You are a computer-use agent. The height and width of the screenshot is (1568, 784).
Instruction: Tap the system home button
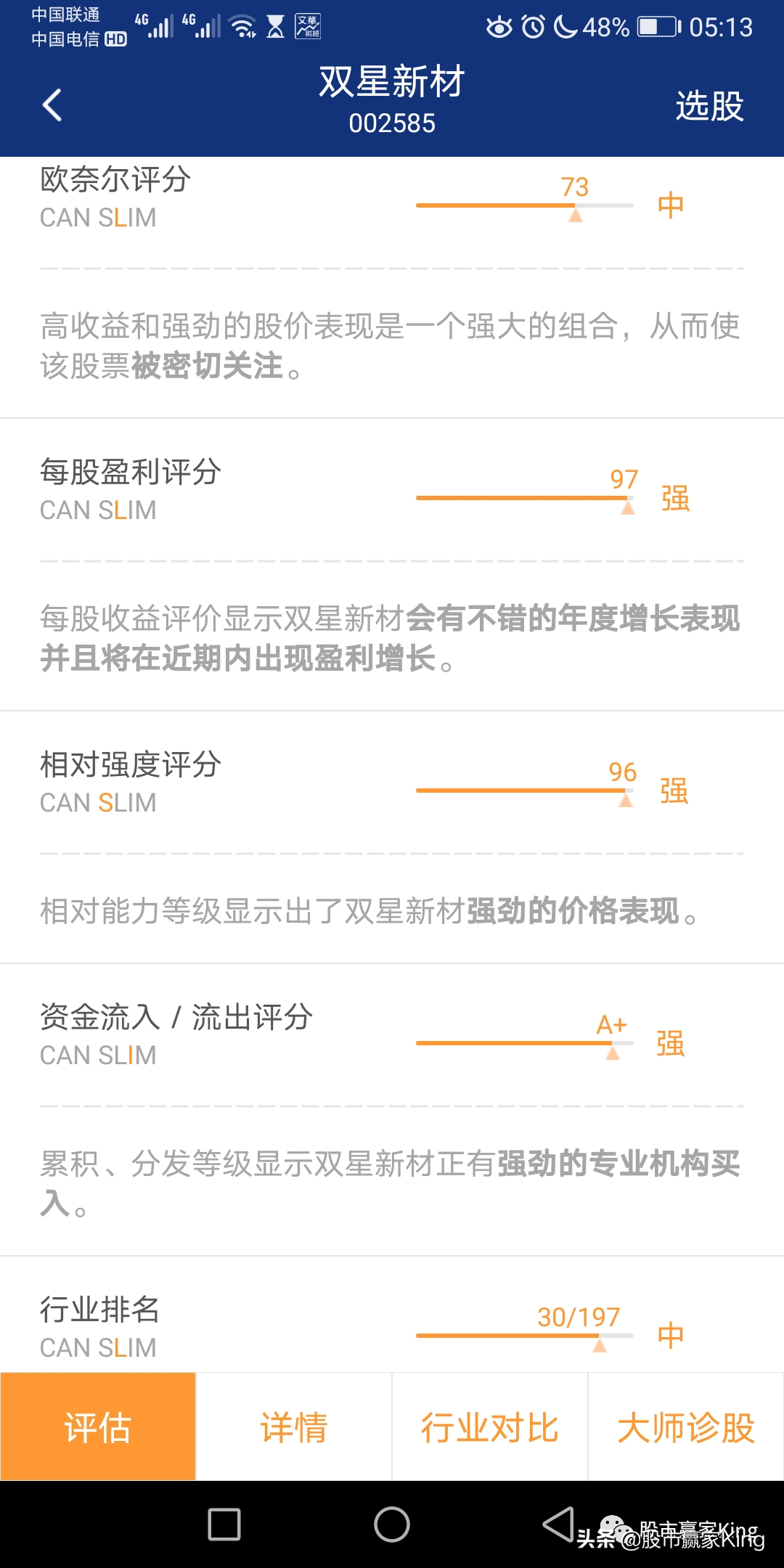click(392, 1524)
